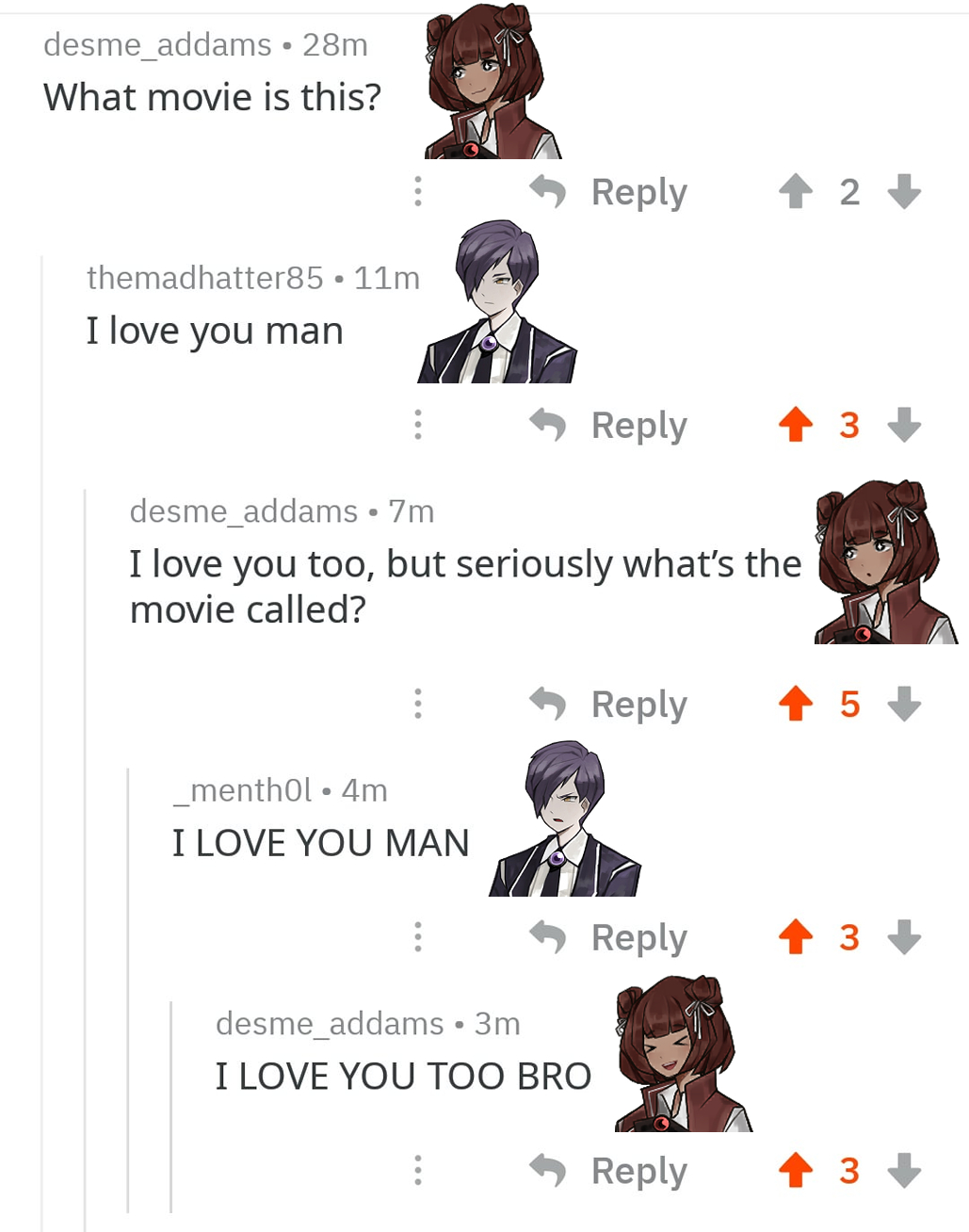The image size is (969, 1232).
Task: Remove upvote on themadhatter85's comment
Action: point(796,425)
